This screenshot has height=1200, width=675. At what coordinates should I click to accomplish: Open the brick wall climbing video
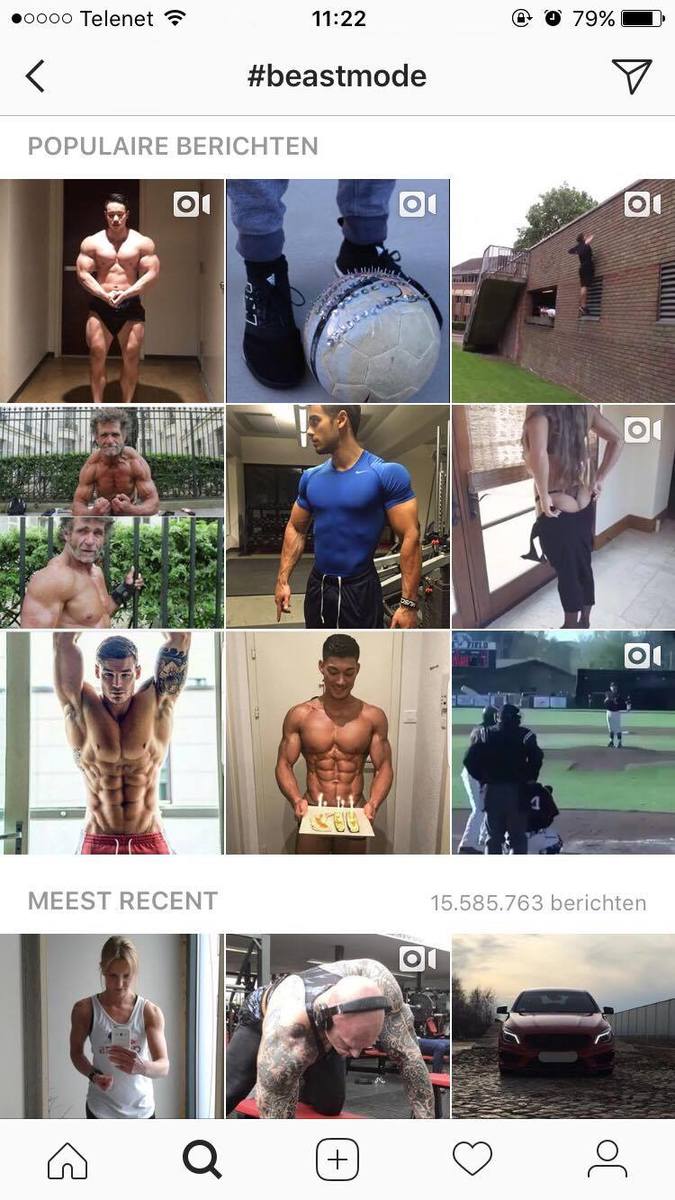(563, 291)
